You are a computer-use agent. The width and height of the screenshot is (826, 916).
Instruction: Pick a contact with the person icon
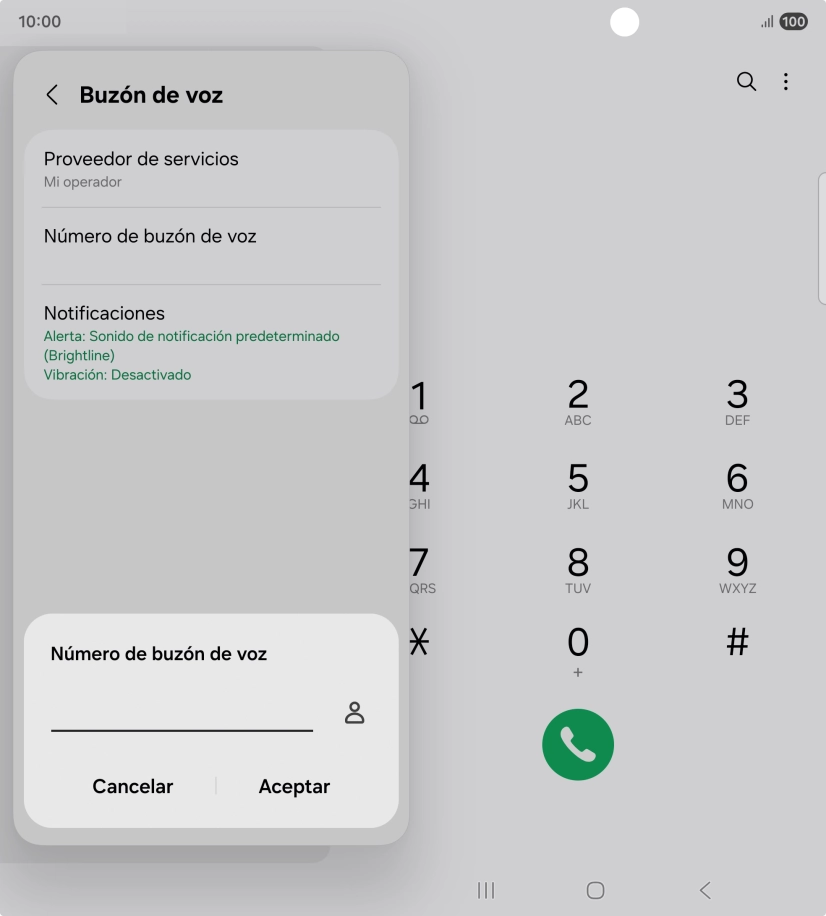[x=354, y=713]
